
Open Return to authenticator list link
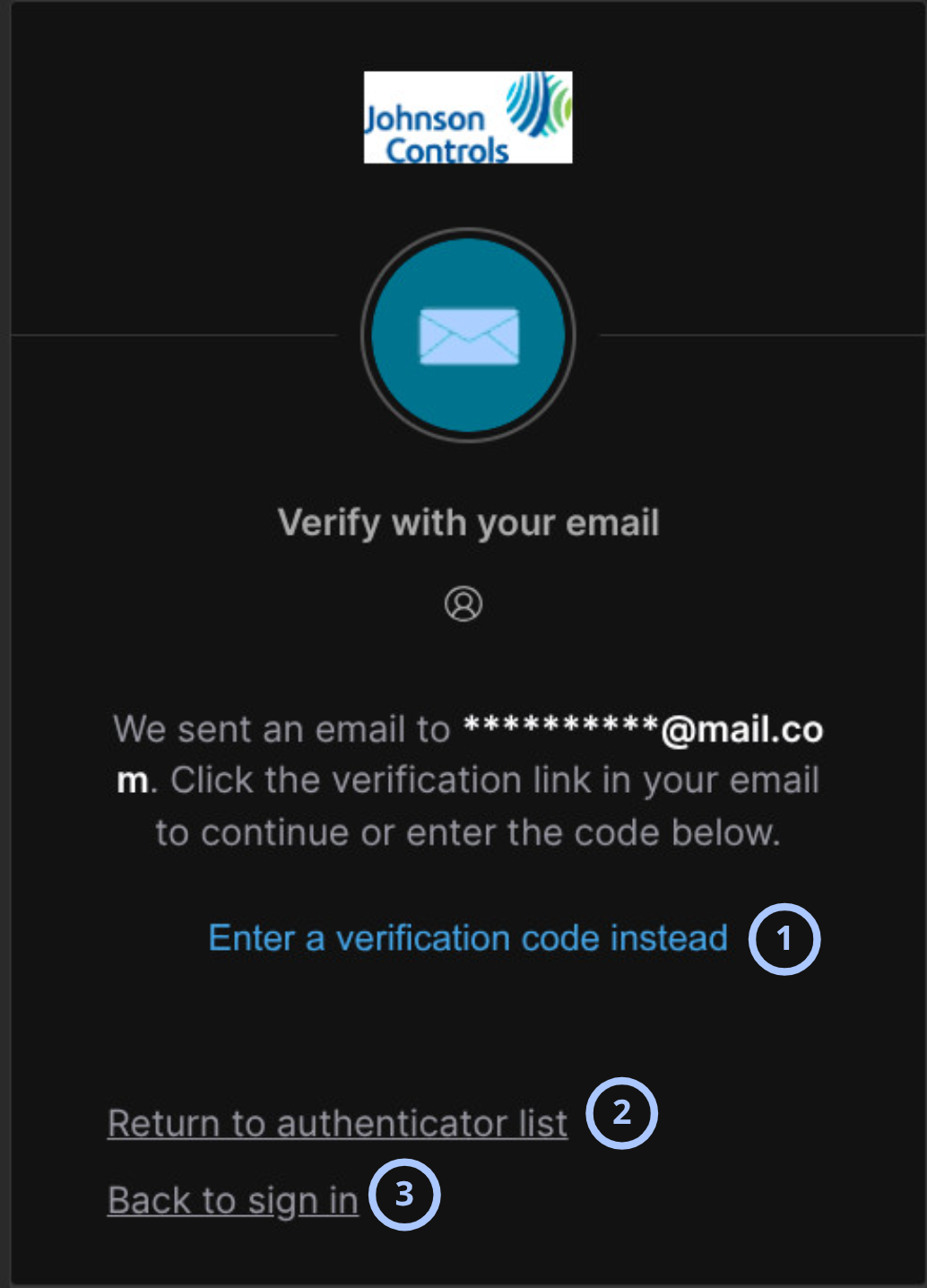point(337,1123)
